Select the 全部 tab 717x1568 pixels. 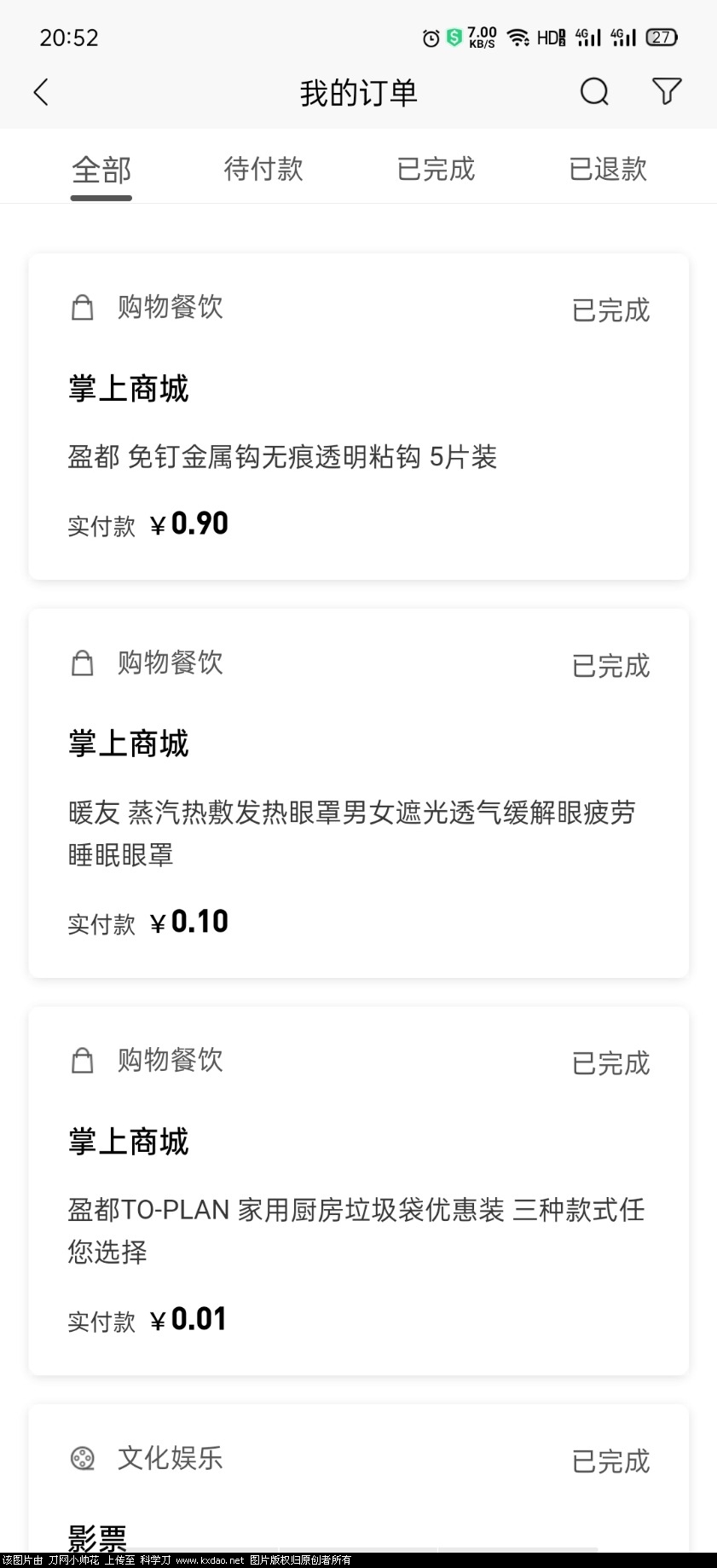(x=100, y=169)
